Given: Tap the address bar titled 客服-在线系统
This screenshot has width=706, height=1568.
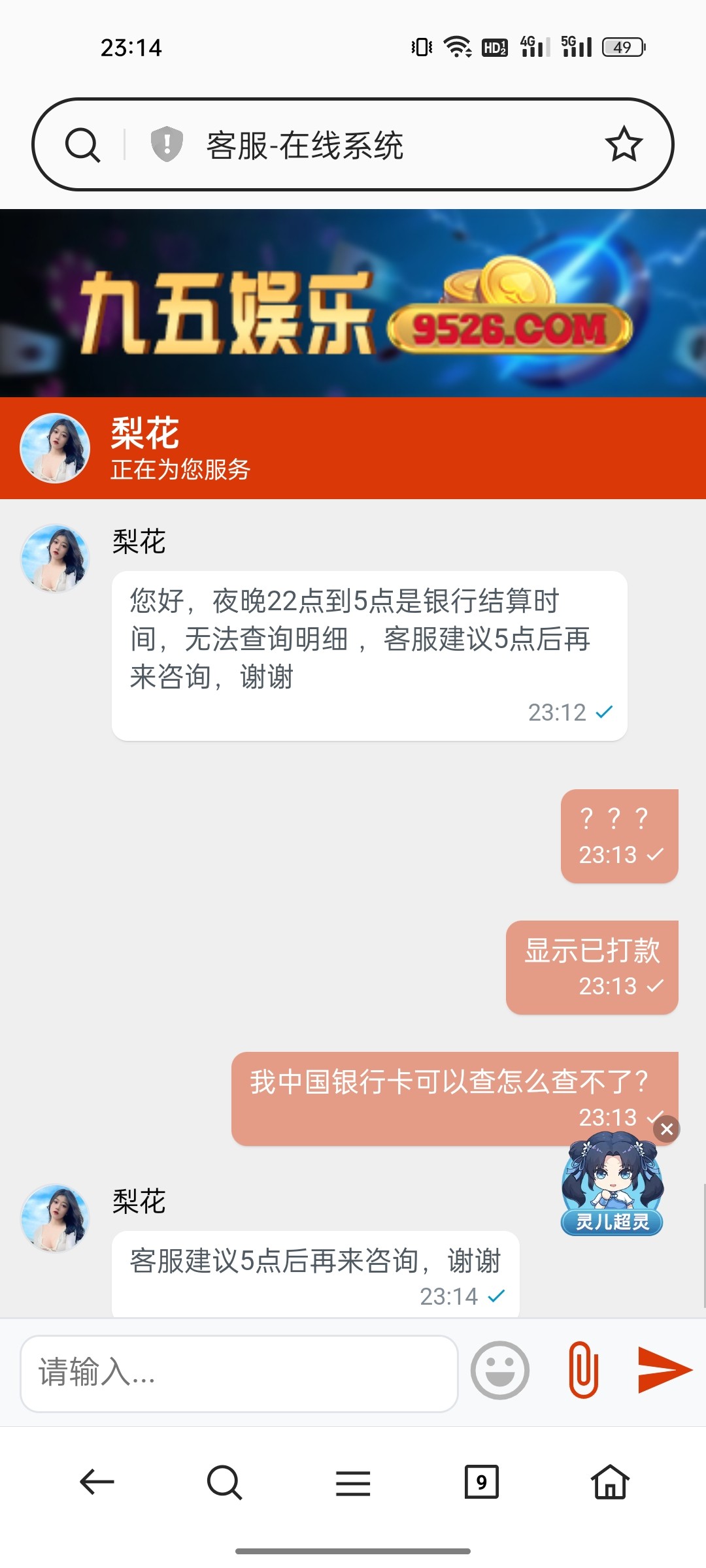Looking at the screenshot, I should click(366, 145).
